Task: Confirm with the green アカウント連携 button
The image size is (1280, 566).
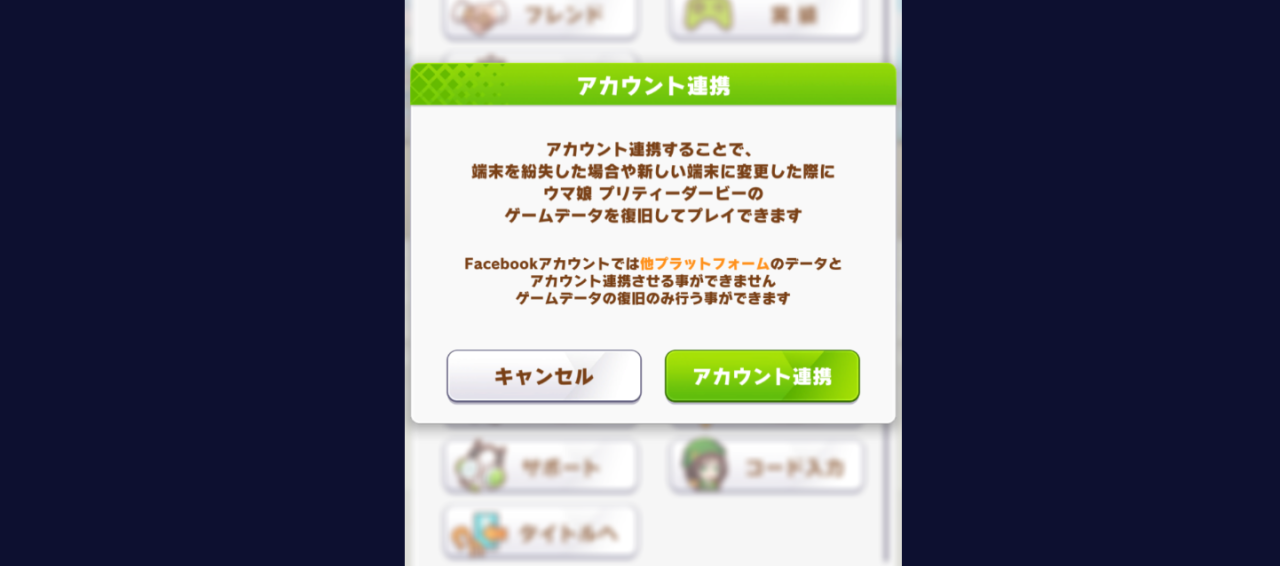Action: coord(762,376)
